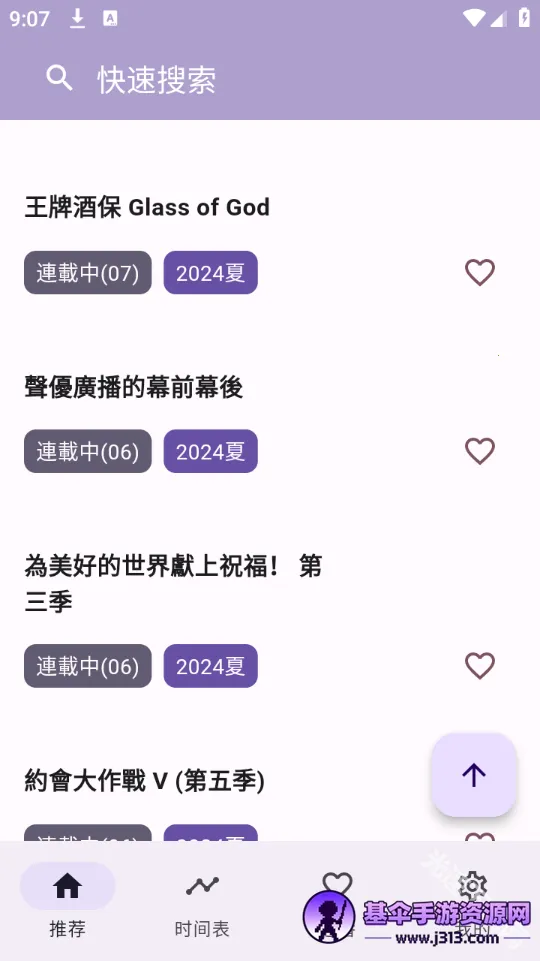Viewport: 540px width, 961px height.
Task: Open 王牌酒保 Glass of God entry
Action: tap(147, 207)
